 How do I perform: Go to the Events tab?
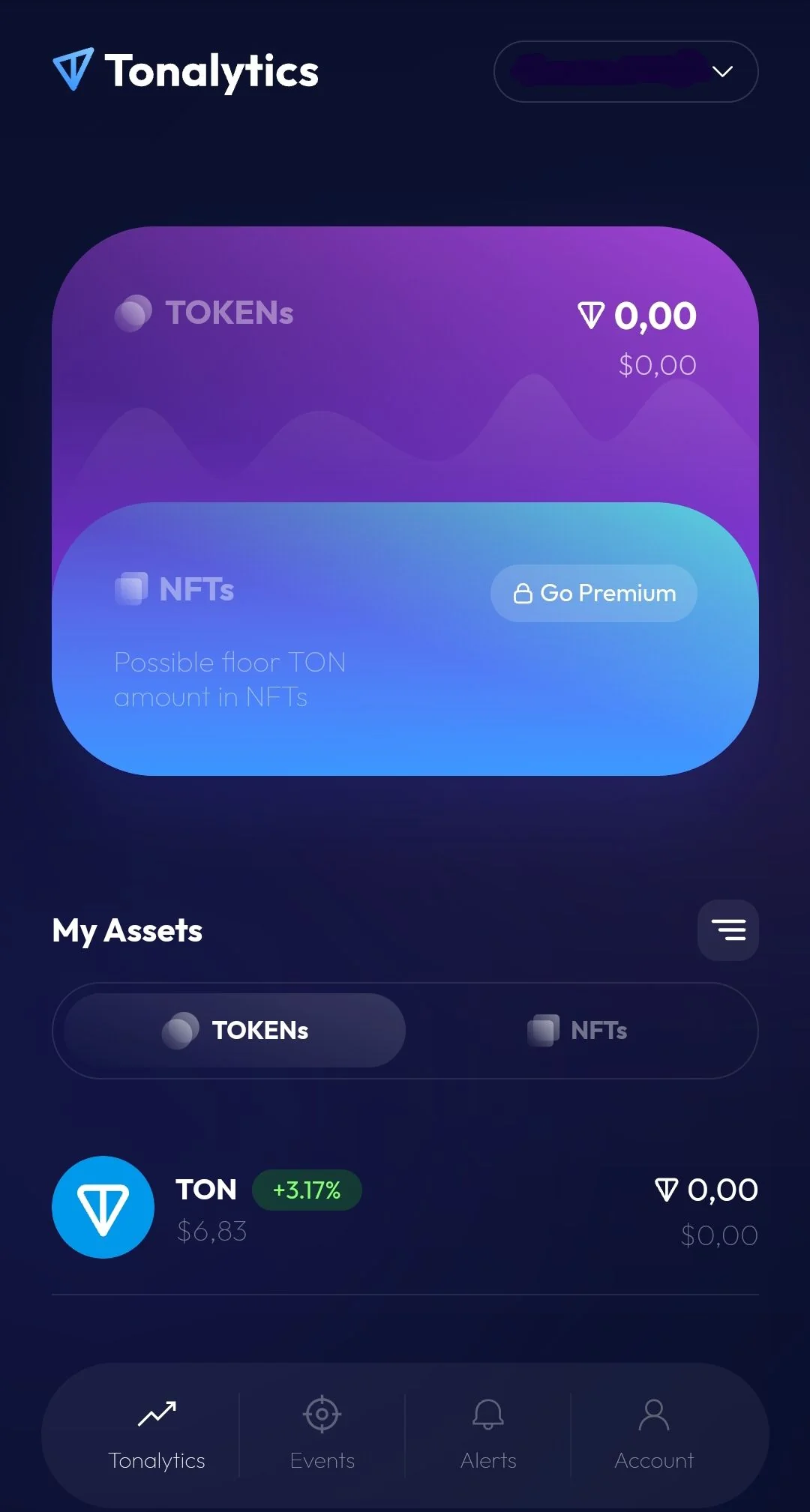pyautogui.click(x=322, y=1435)
